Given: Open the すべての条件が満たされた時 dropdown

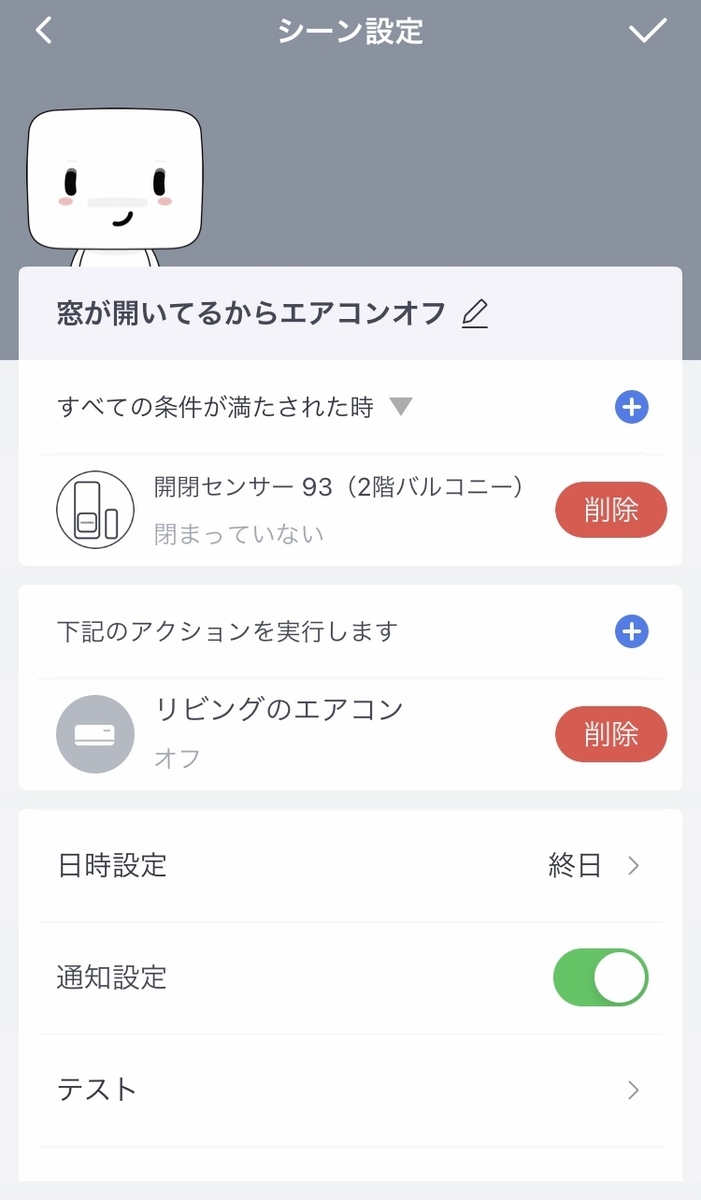Looking at the screenshot, I should tap(400, 407).
